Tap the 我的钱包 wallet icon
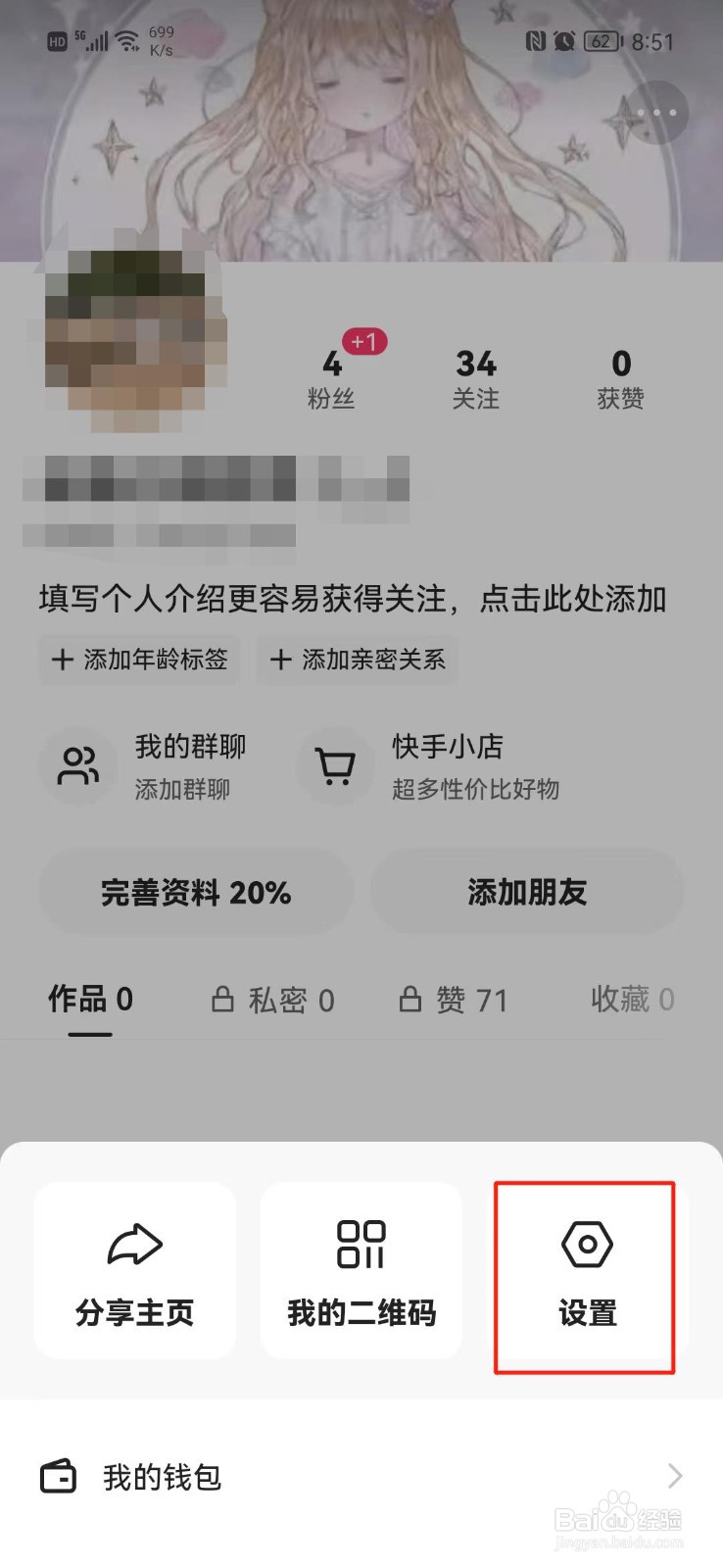The height and width of the screenshot is (1568, 723). pyautogui.click(x=59, y=1477)
